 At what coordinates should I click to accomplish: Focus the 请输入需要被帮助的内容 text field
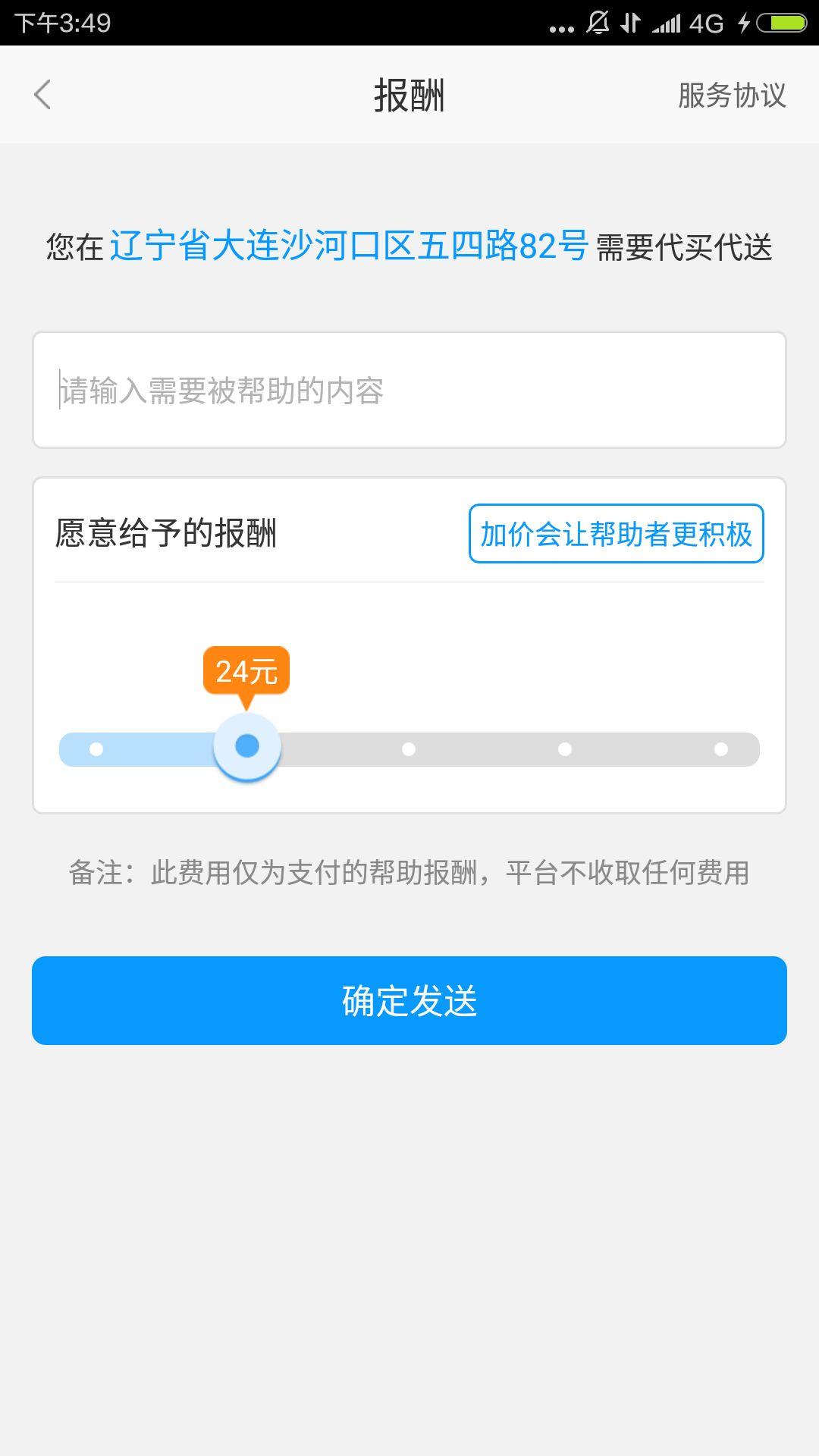pos(409,391)
